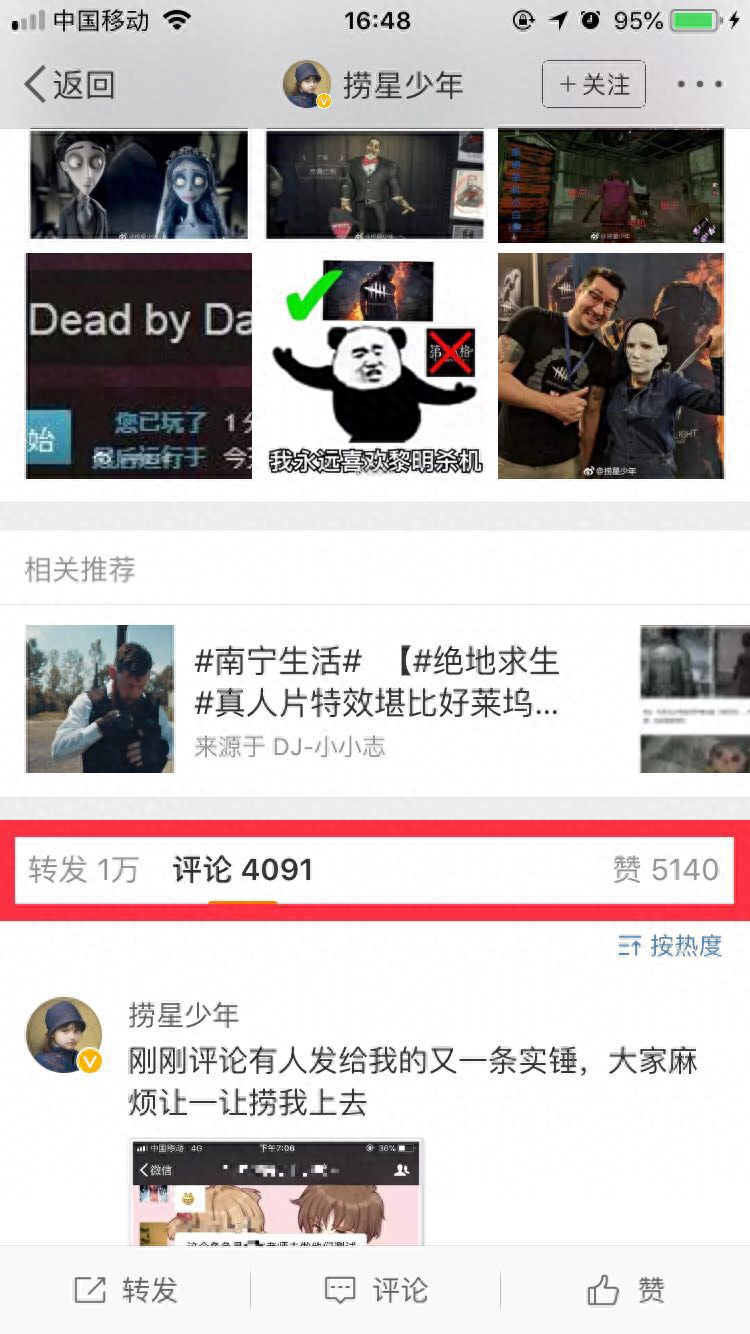Screen dimensions: 750x1334
Task: Open the three-dot overflow menu
Action: tap(699, 85)
